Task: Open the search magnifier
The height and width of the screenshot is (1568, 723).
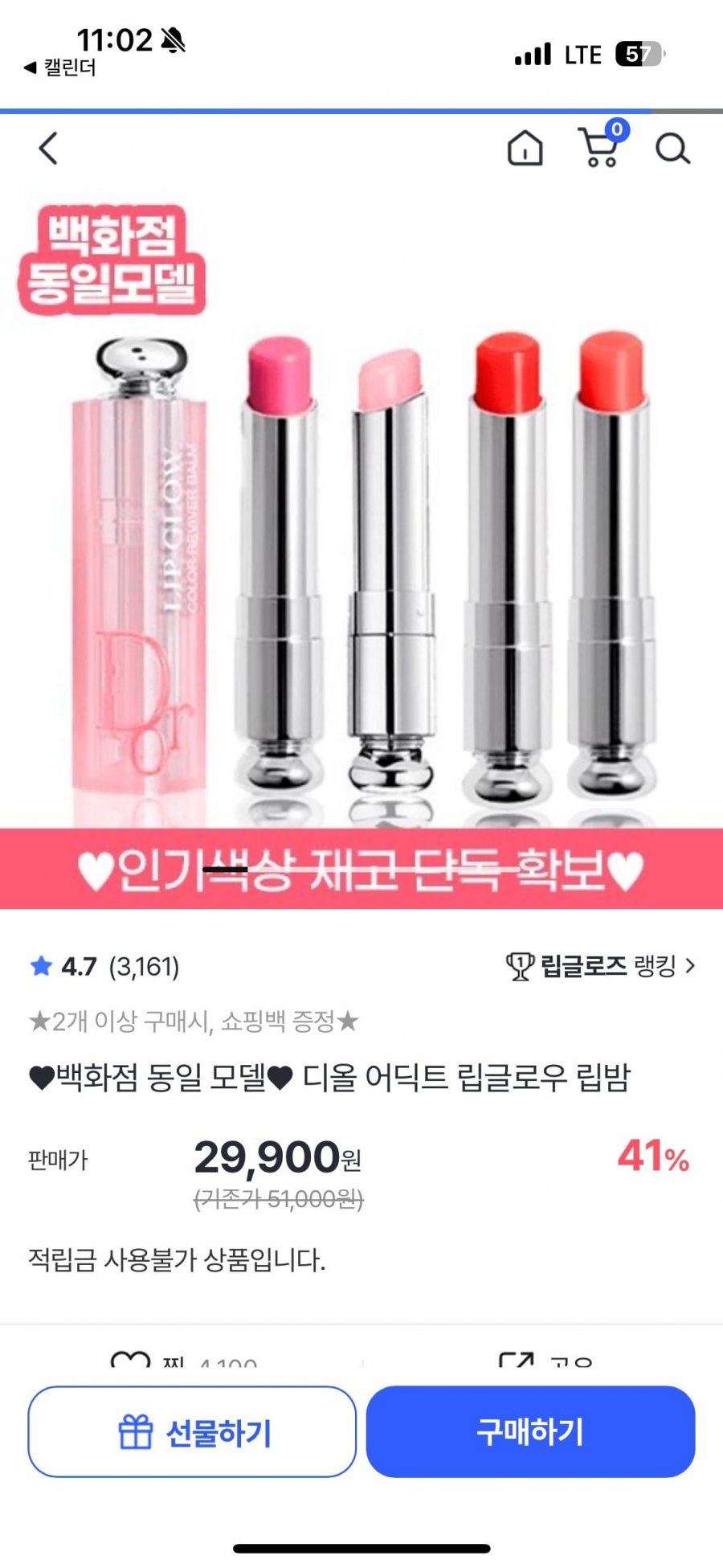Action: coord(672,149)
